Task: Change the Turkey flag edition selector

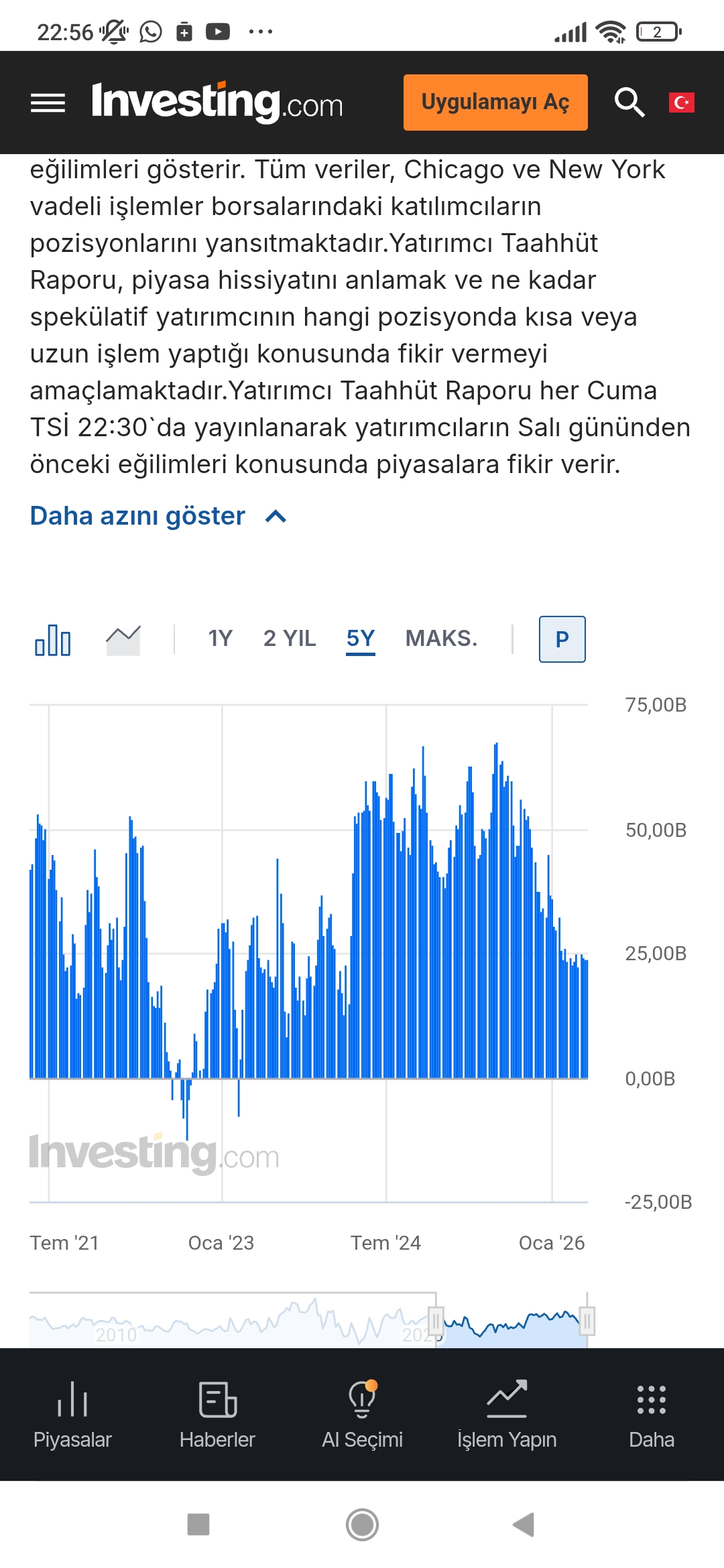Action: pyautogui.click(x=681, y=103)
